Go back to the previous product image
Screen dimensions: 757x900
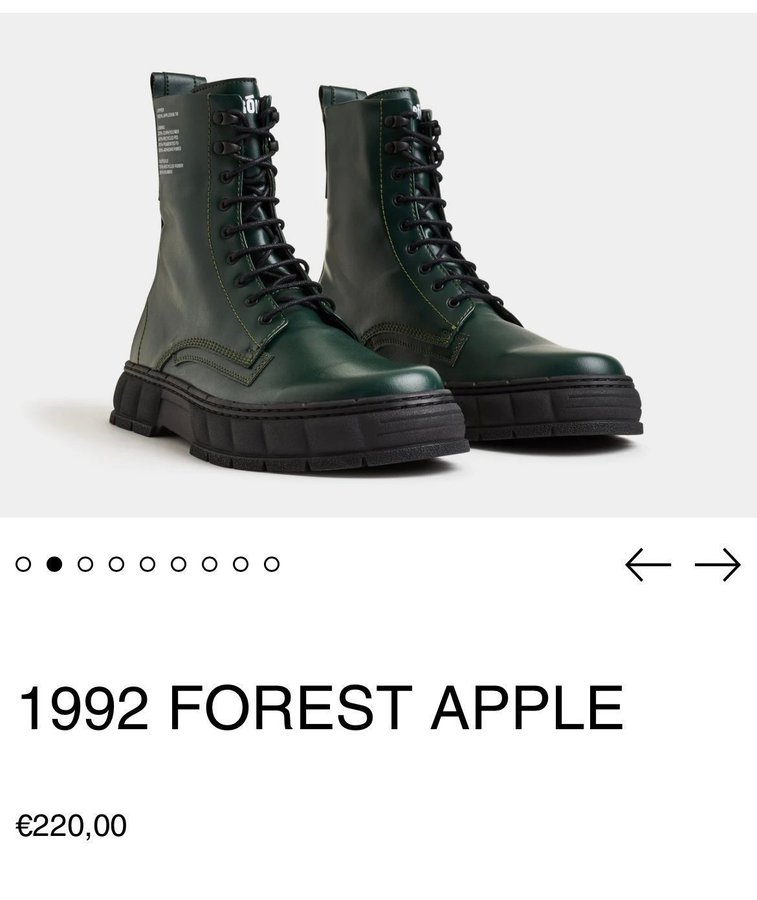tap(648, 565)
